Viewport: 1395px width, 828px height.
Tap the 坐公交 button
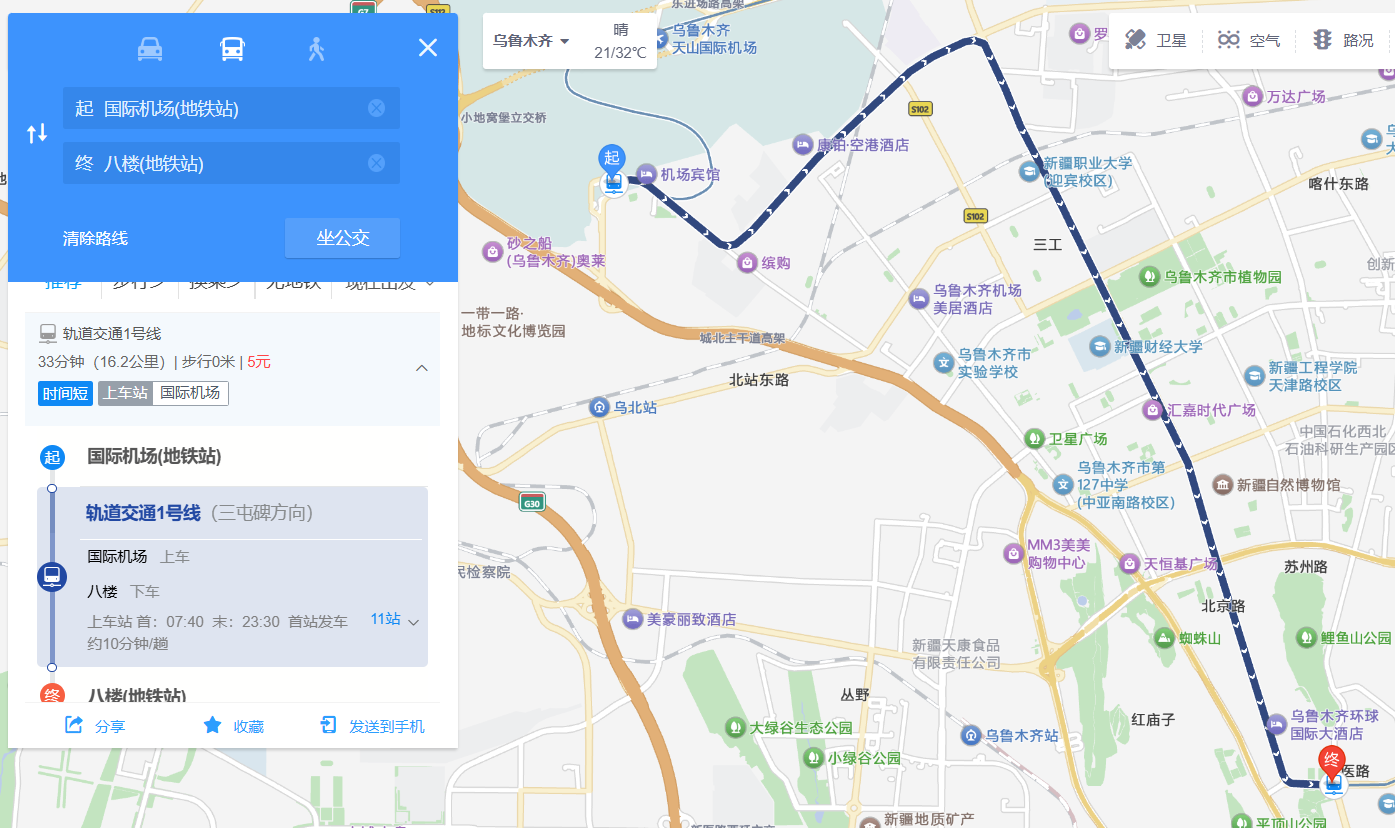click(343, 238)
